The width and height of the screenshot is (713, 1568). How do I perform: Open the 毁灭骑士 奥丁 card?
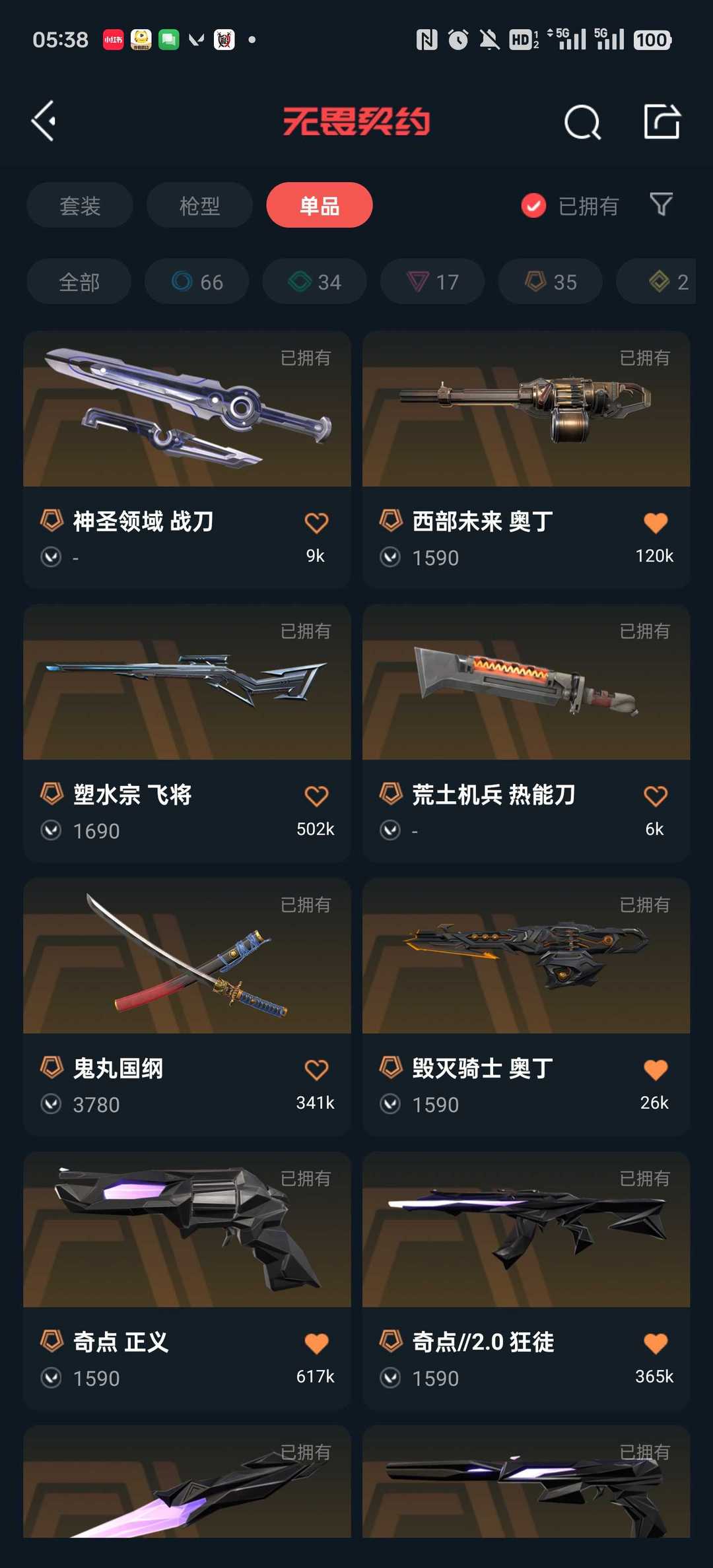pos(526,1006)
